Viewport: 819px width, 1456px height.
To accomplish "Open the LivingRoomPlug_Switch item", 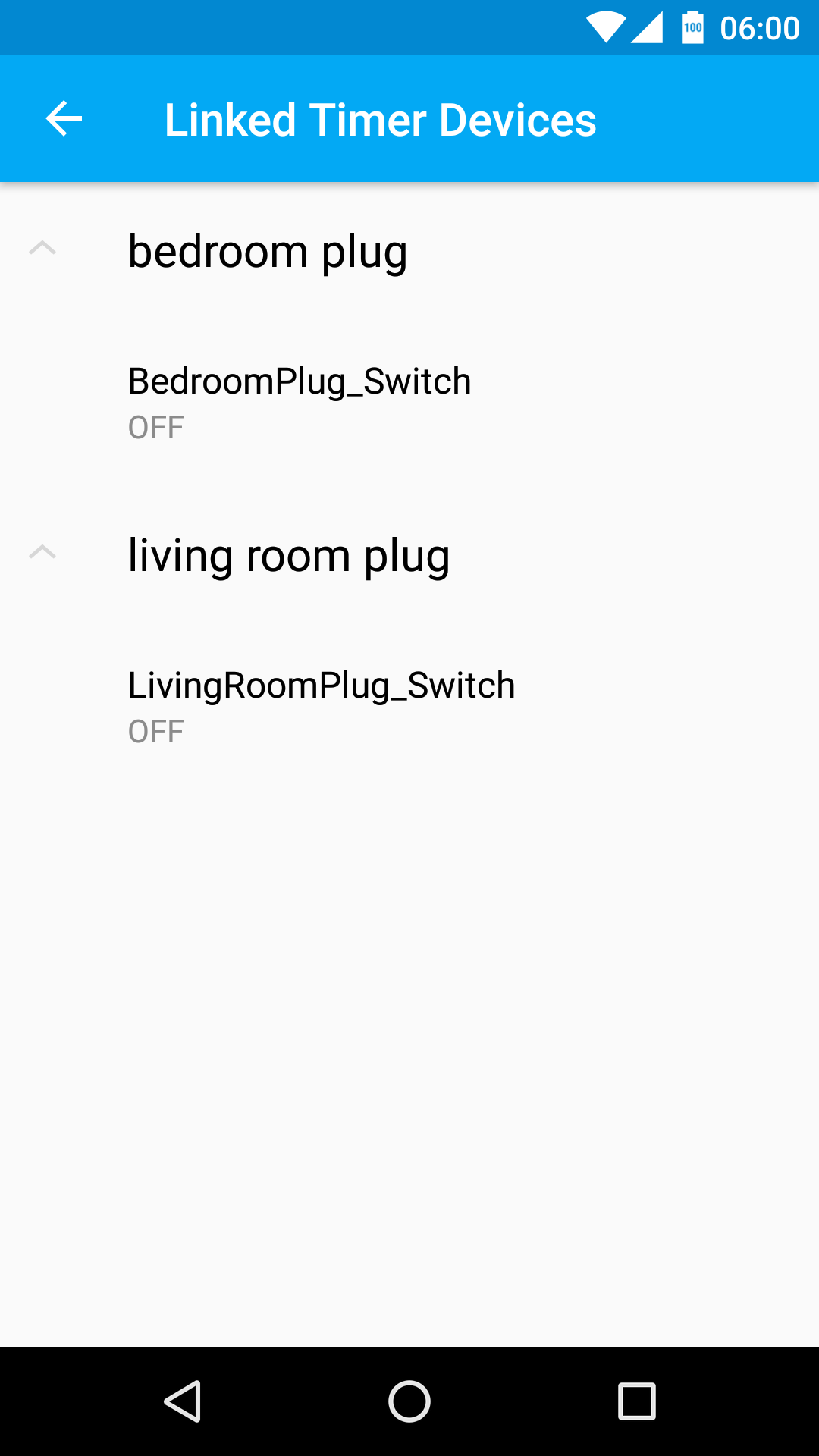I will click(x=409, y=707).
